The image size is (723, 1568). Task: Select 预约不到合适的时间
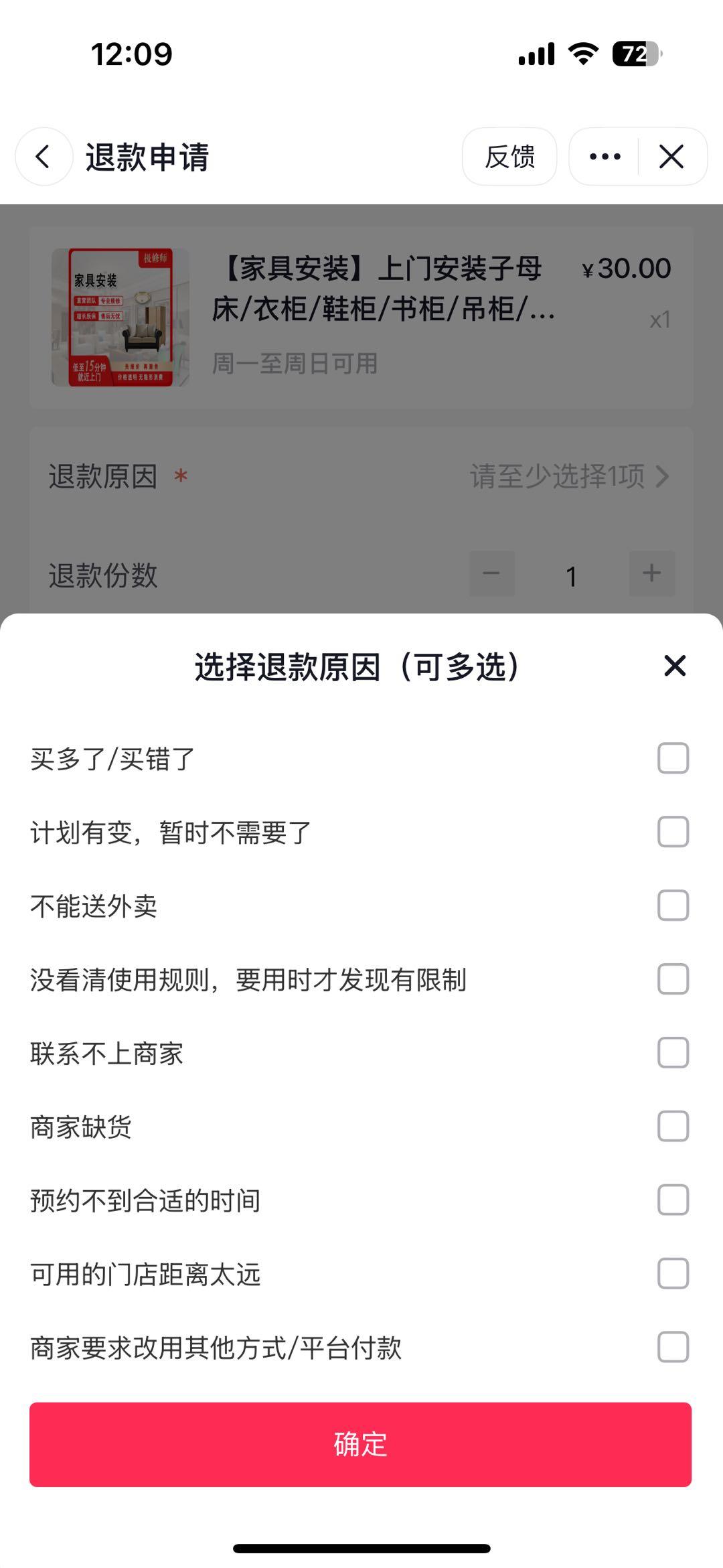coord(673,1200)
